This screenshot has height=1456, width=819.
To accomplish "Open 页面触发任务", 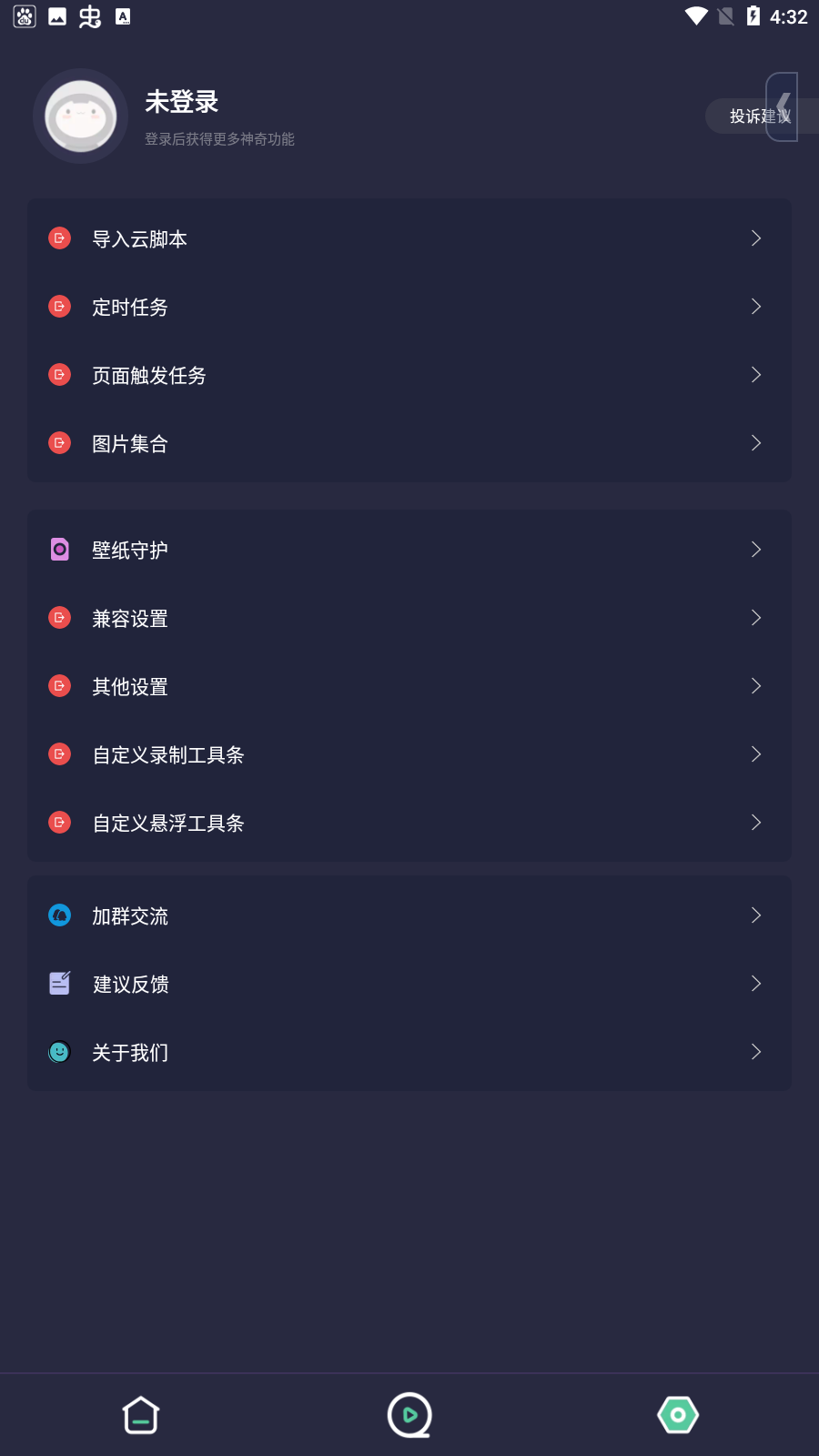I will (x=409, y=375).
